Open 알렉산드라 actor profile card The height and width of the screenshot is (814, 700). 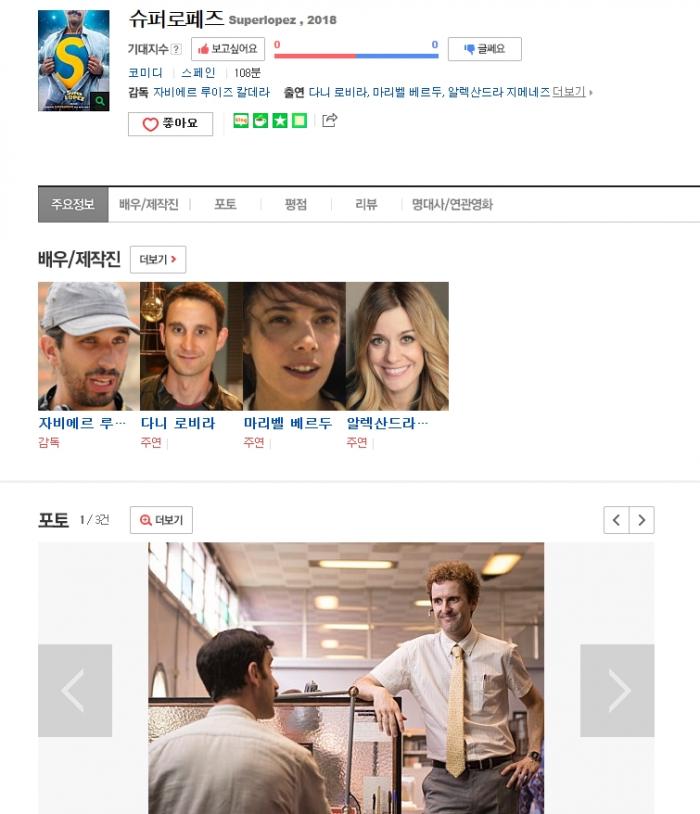pyautogui.click(x=397, y=347)
